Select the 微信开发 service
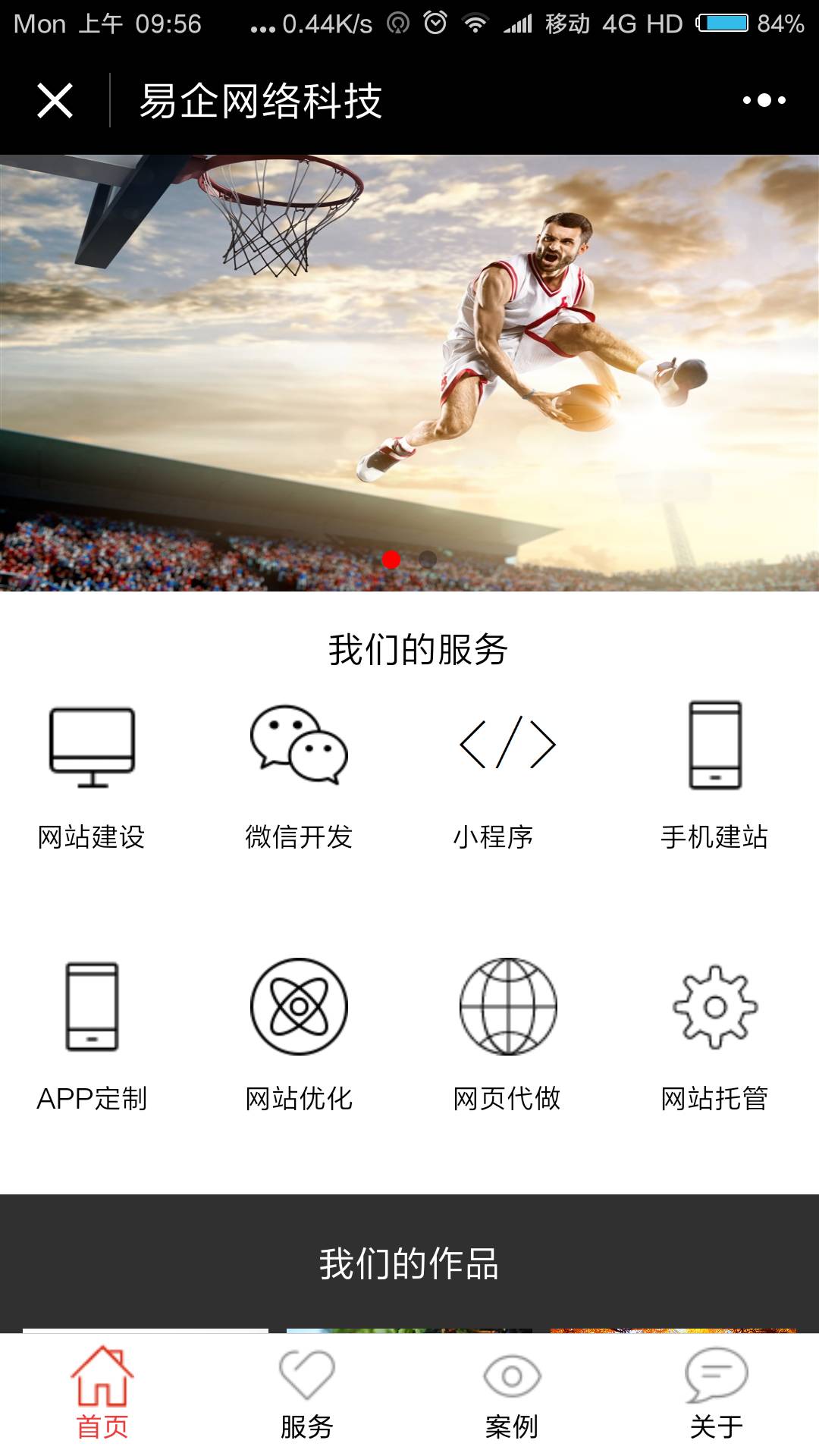This screenshot has width=819, height=1456. [x=299, y=775]
